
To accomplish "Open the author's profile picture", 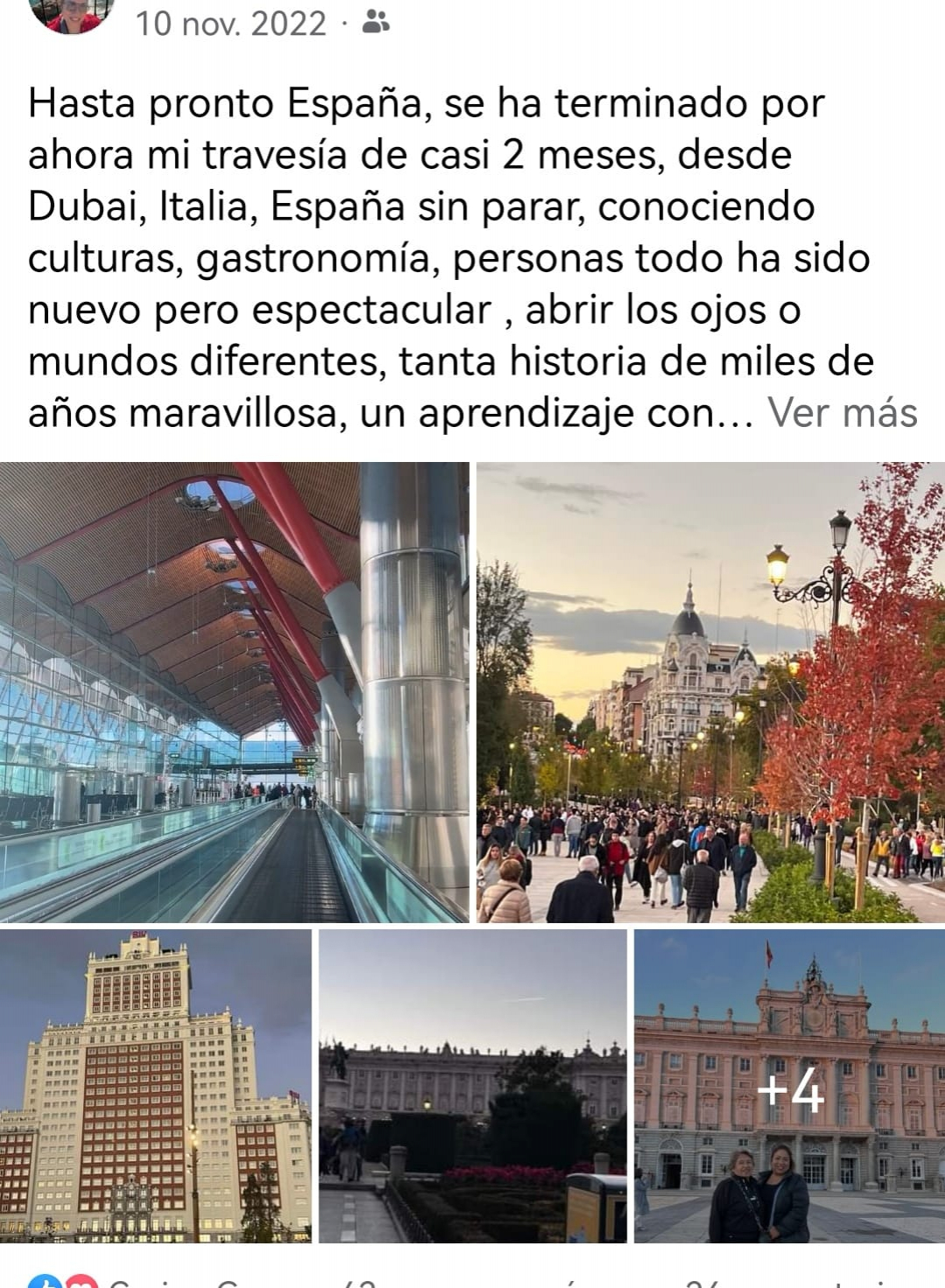I will click(x=72, y=13).
